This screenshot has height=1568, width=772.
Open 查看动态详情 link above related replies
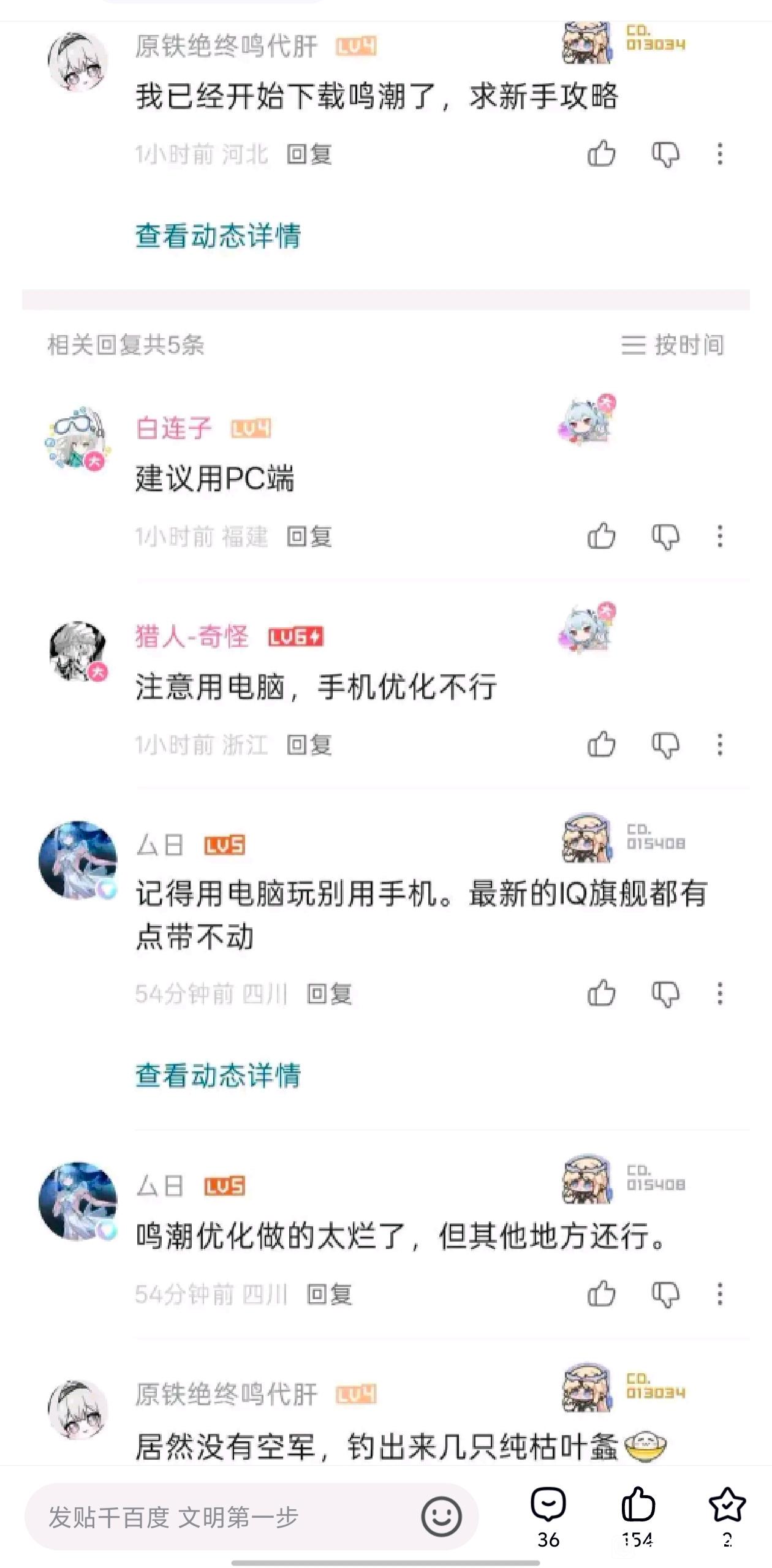pos(218,236)
